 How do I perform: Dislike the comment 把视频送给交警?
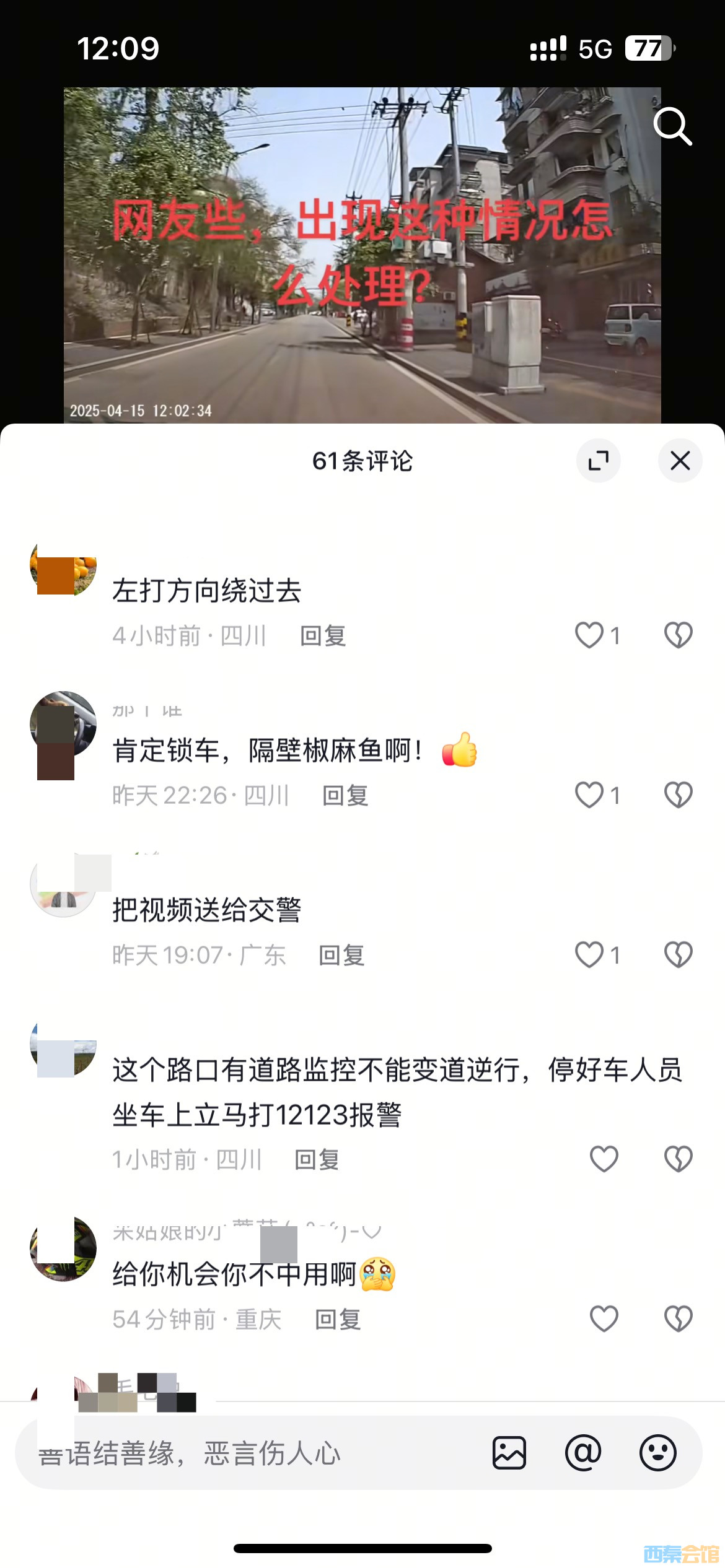(678, 955)
